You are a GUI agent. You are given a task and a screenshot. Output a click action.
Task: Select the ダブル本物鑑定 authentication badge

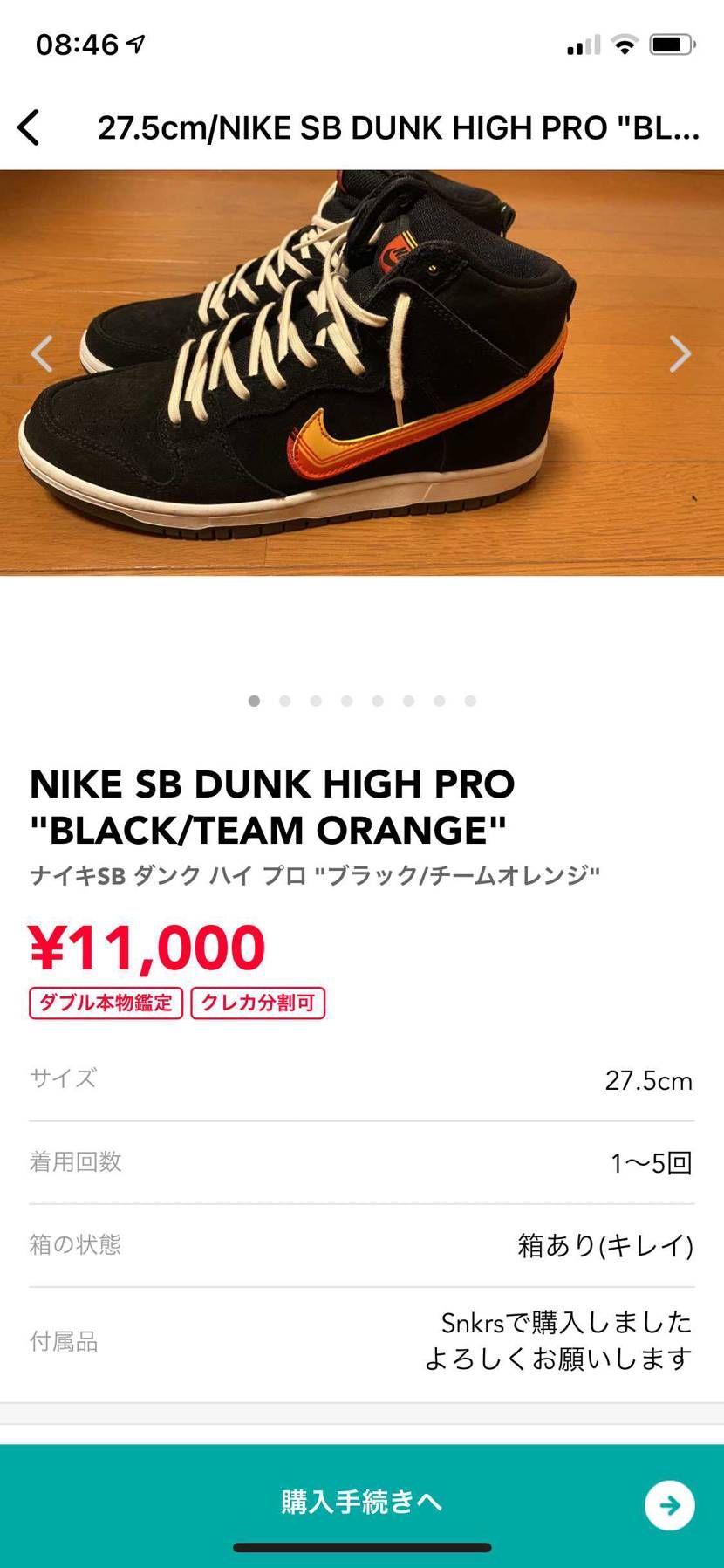pos(105,1003)
